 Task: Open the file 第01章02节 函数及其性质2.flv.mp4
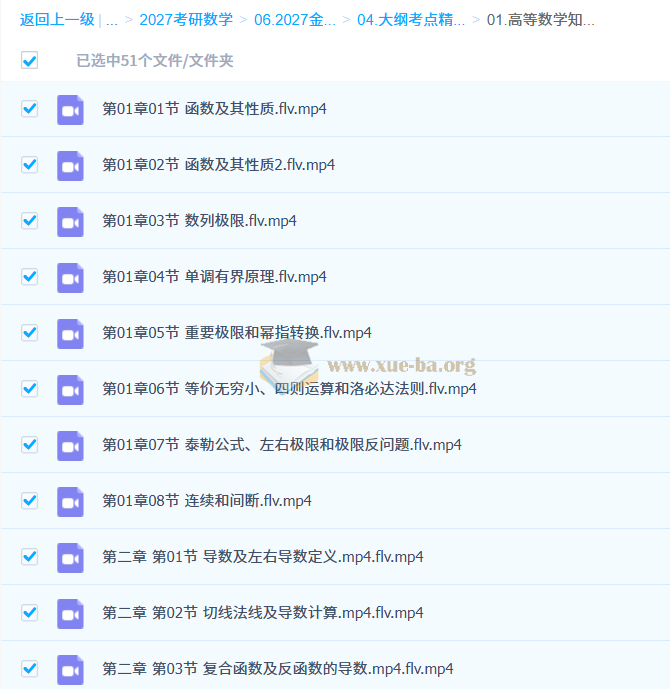click(x=218, y=165)
